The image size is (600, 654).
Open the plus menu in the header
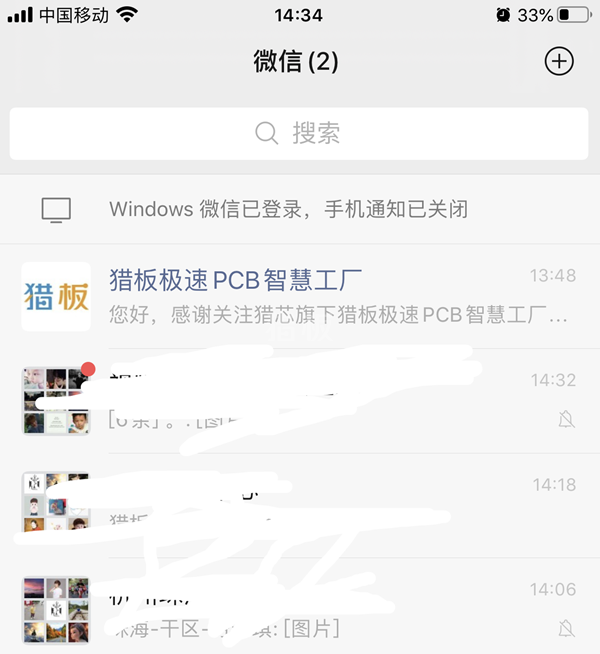[x=558, y=62]
